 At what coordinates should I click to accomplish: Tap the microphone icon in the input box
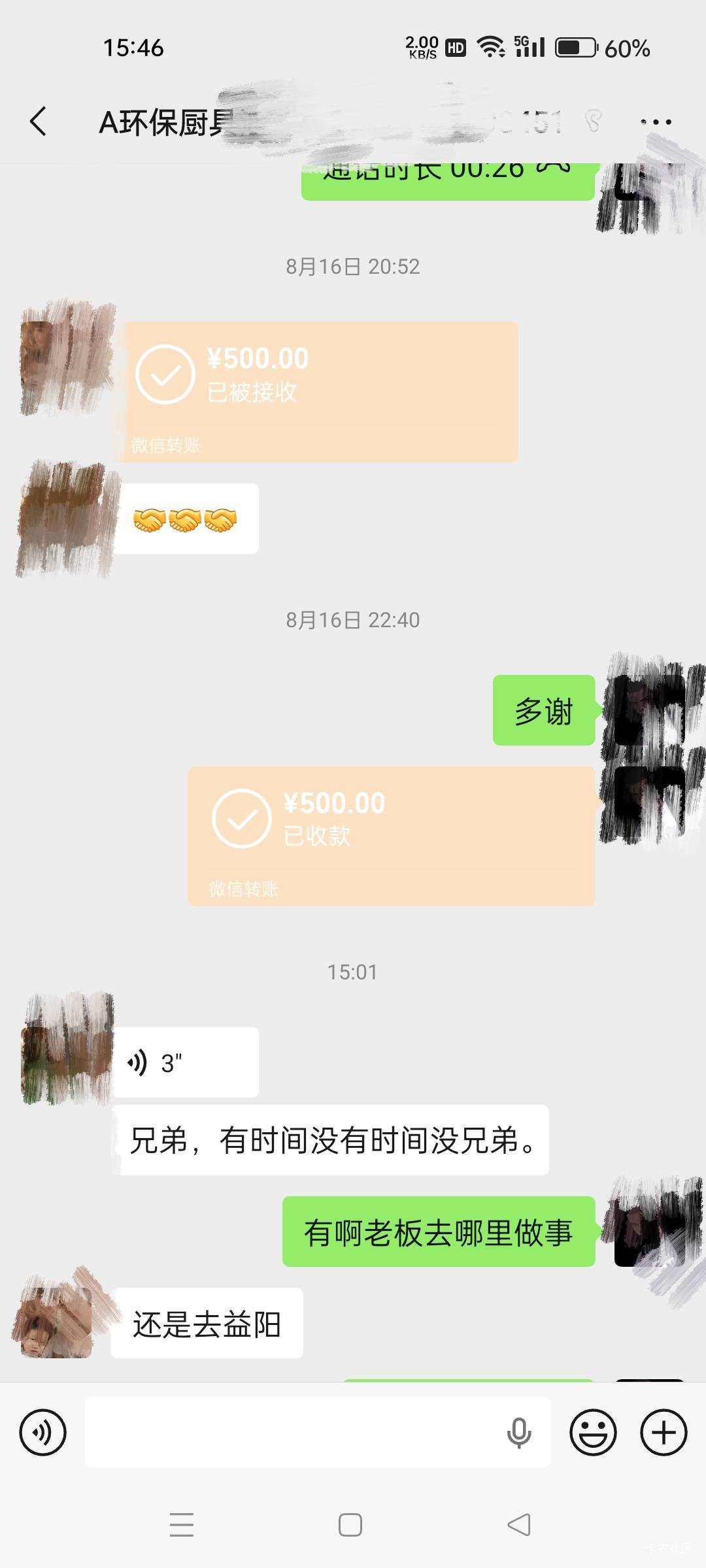pyautogui.click(x=519, y=1433)
